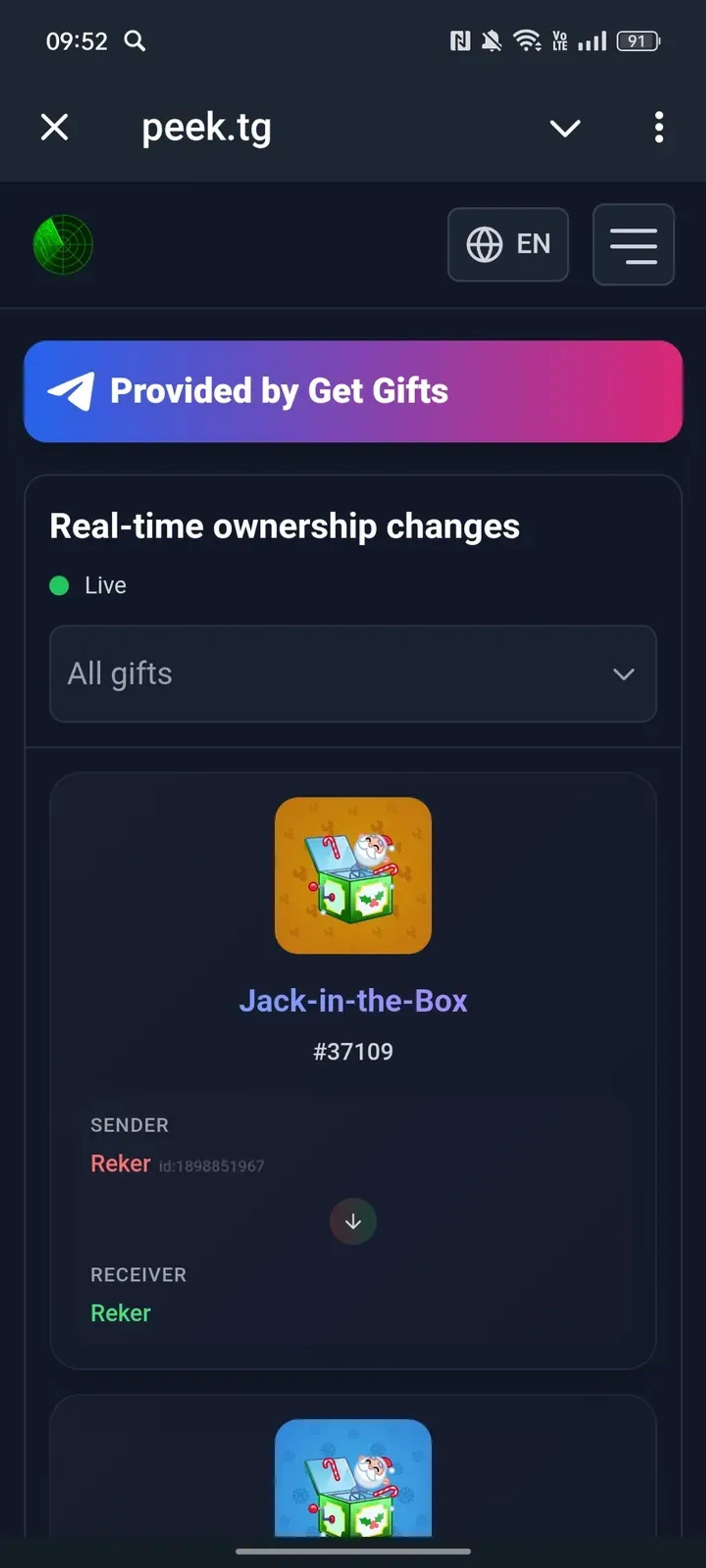Click the peek.tg title in the header
706x1568 pixels.
pyautogui.click(x=207, y=127)
